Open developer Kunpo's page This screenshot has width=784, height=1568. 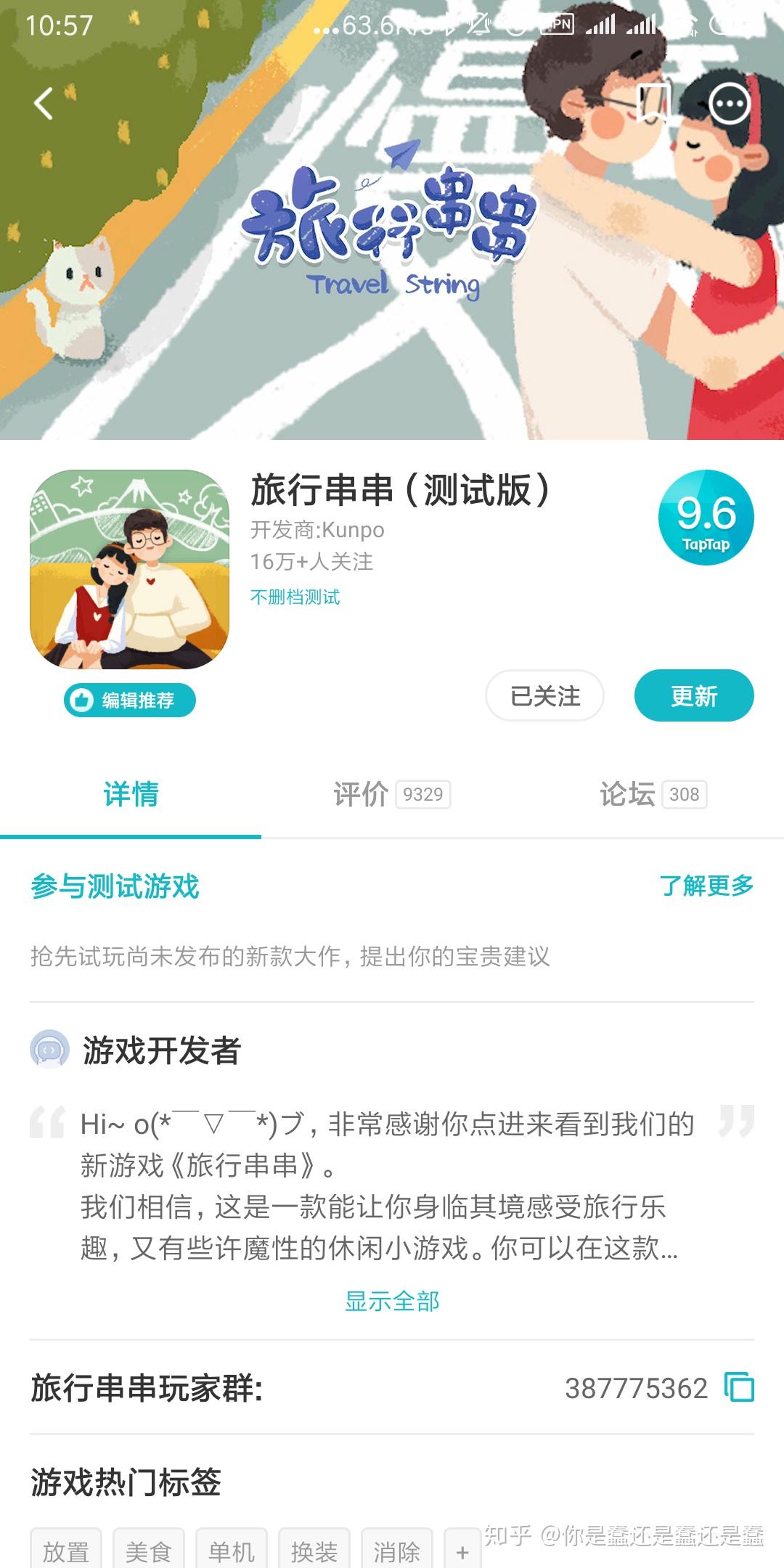coord(317,530)
